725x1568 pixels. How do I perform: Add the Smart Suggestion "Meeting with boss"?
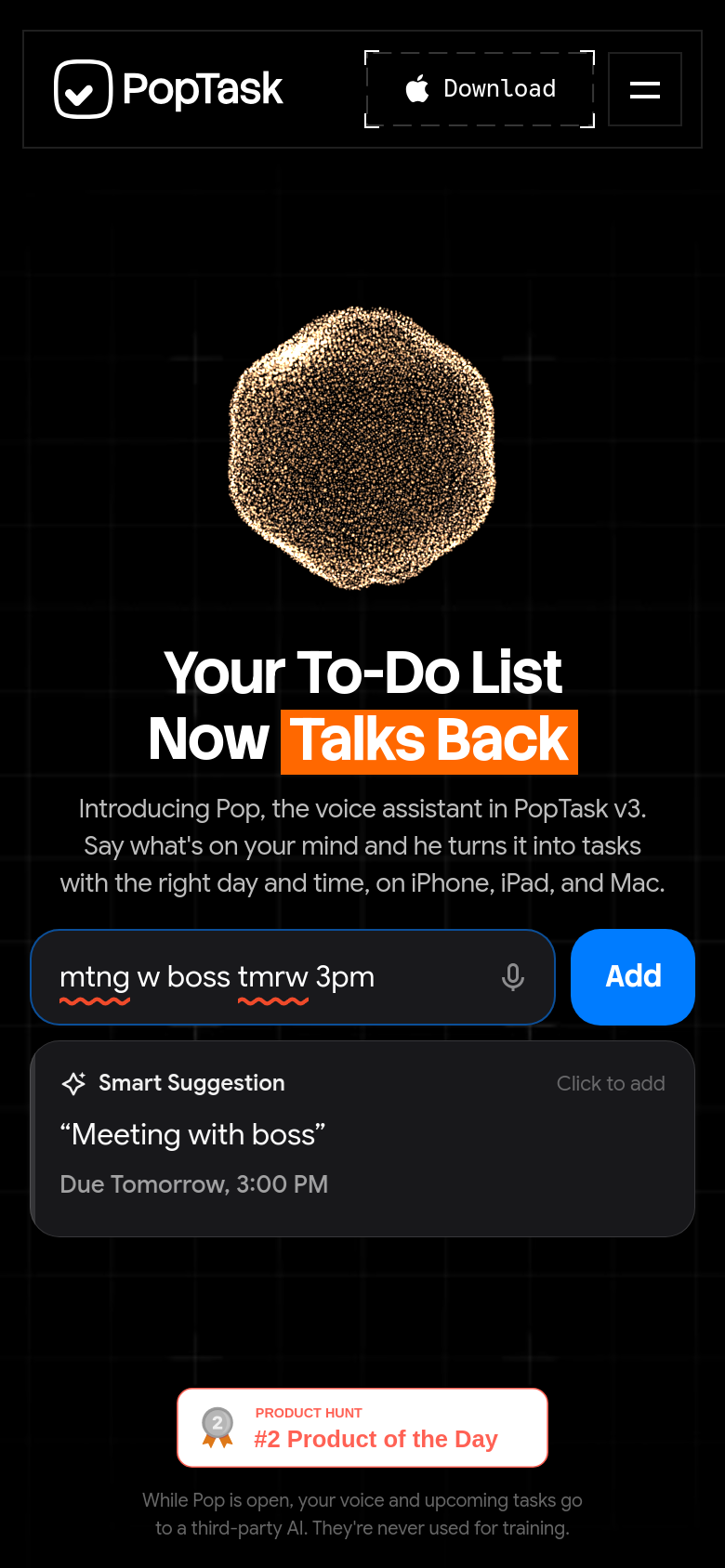point(362,1139)
